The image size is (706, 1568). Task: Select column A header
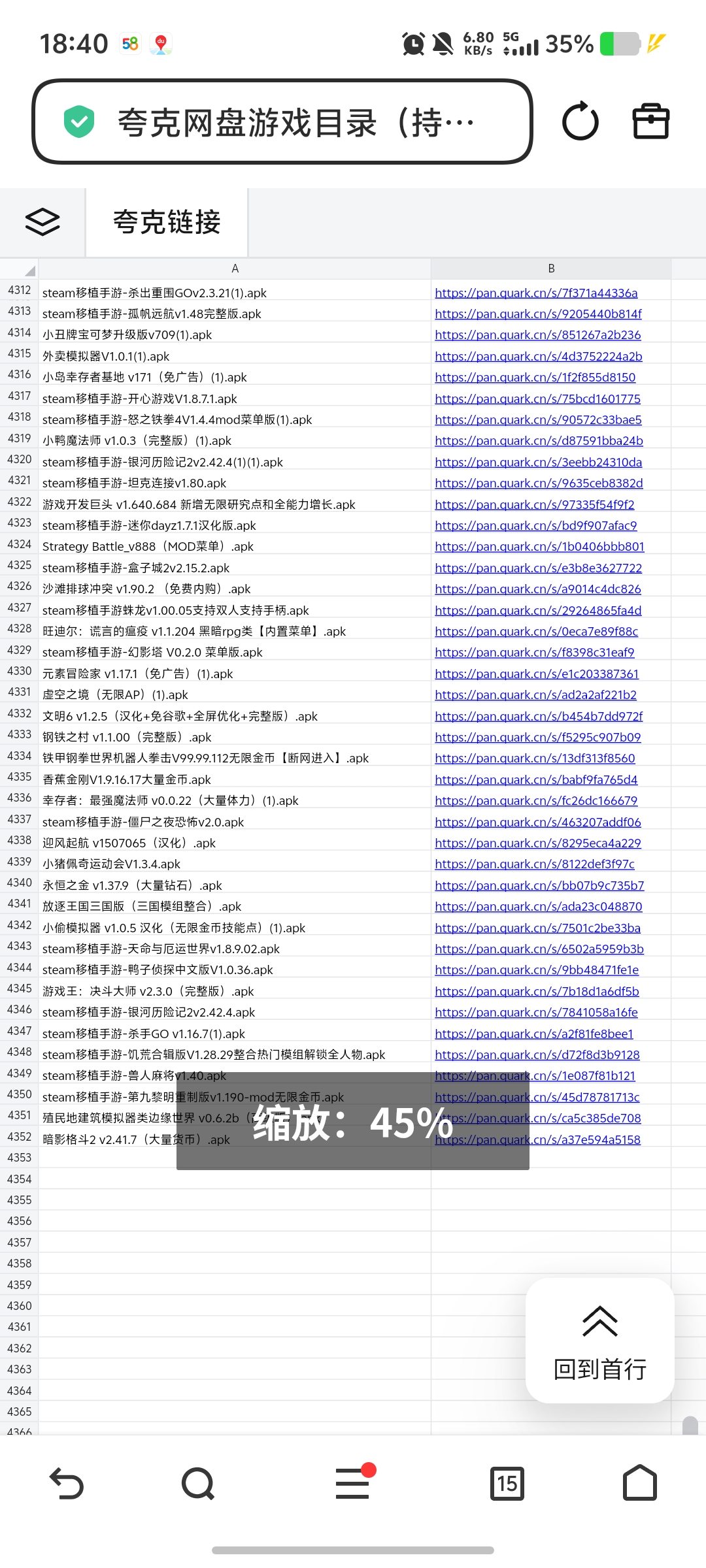click(235, 269)
